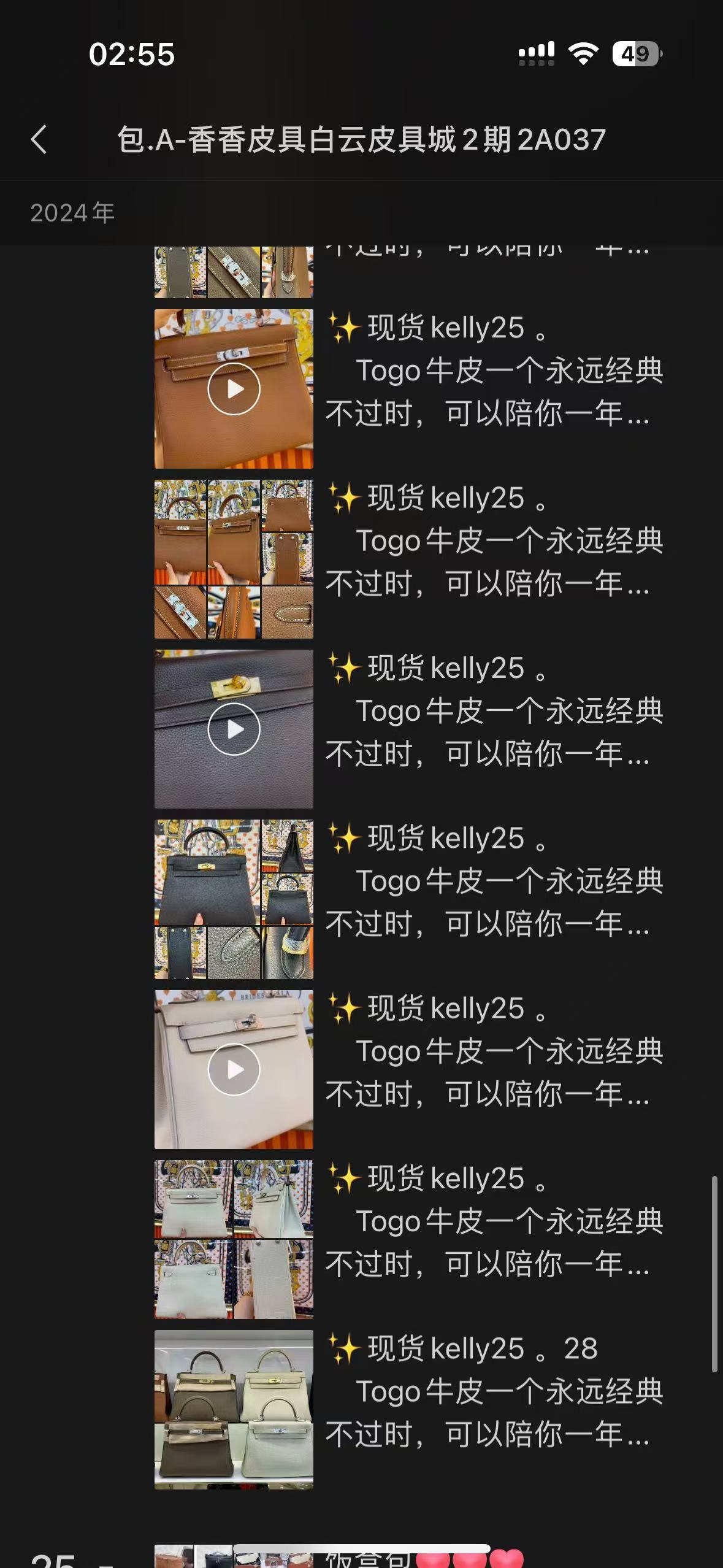The image size is (723, 1568).
Task: Open the black Kelly25 photo collage post
Action: click(234, 899)
